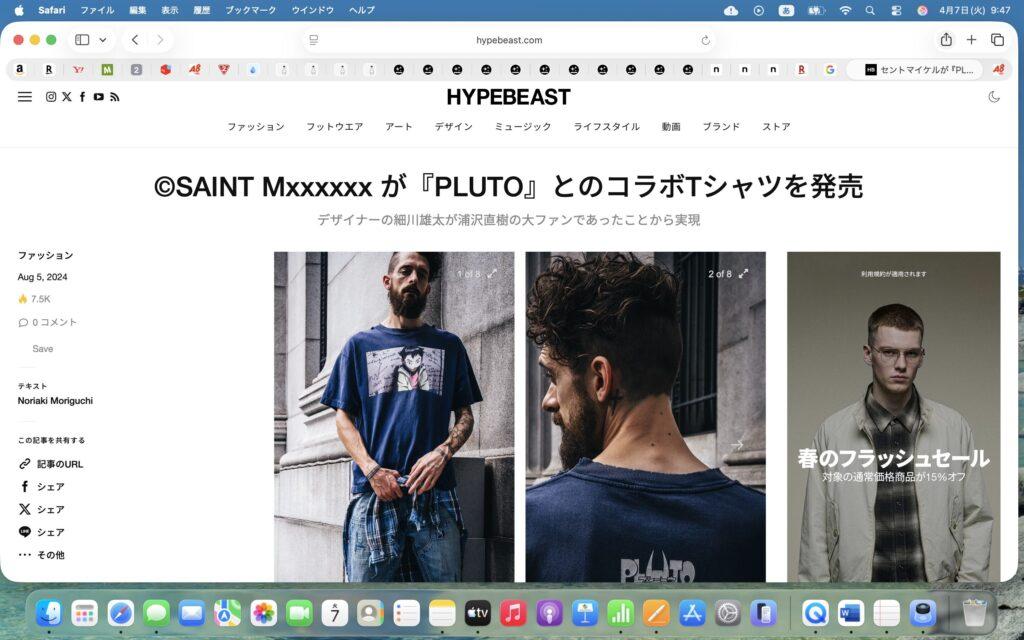Expand gallery image 1 of 8
1024x640 pixels.
click(x=492, y=273)
